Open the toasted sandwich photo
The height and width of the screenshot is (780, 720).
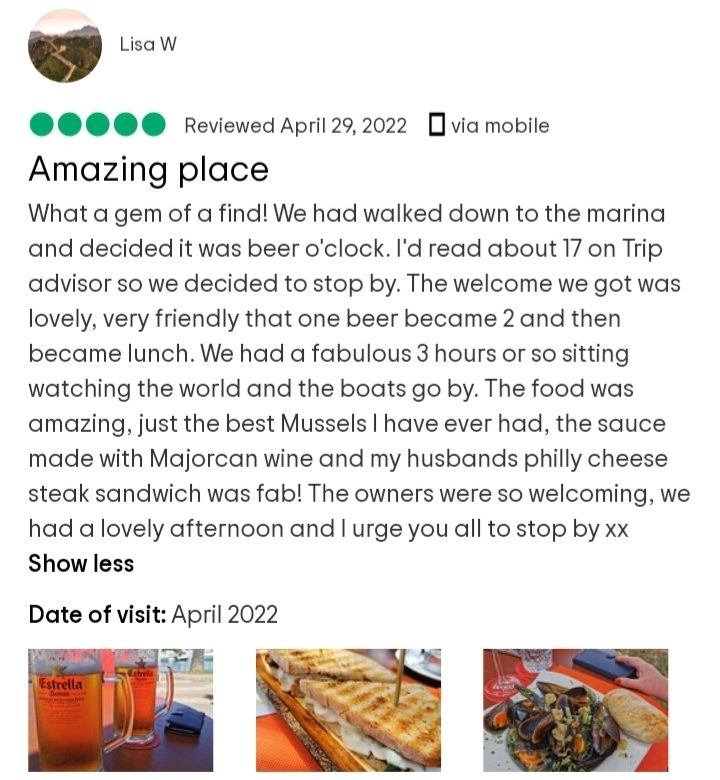click(x=348, y=709)
